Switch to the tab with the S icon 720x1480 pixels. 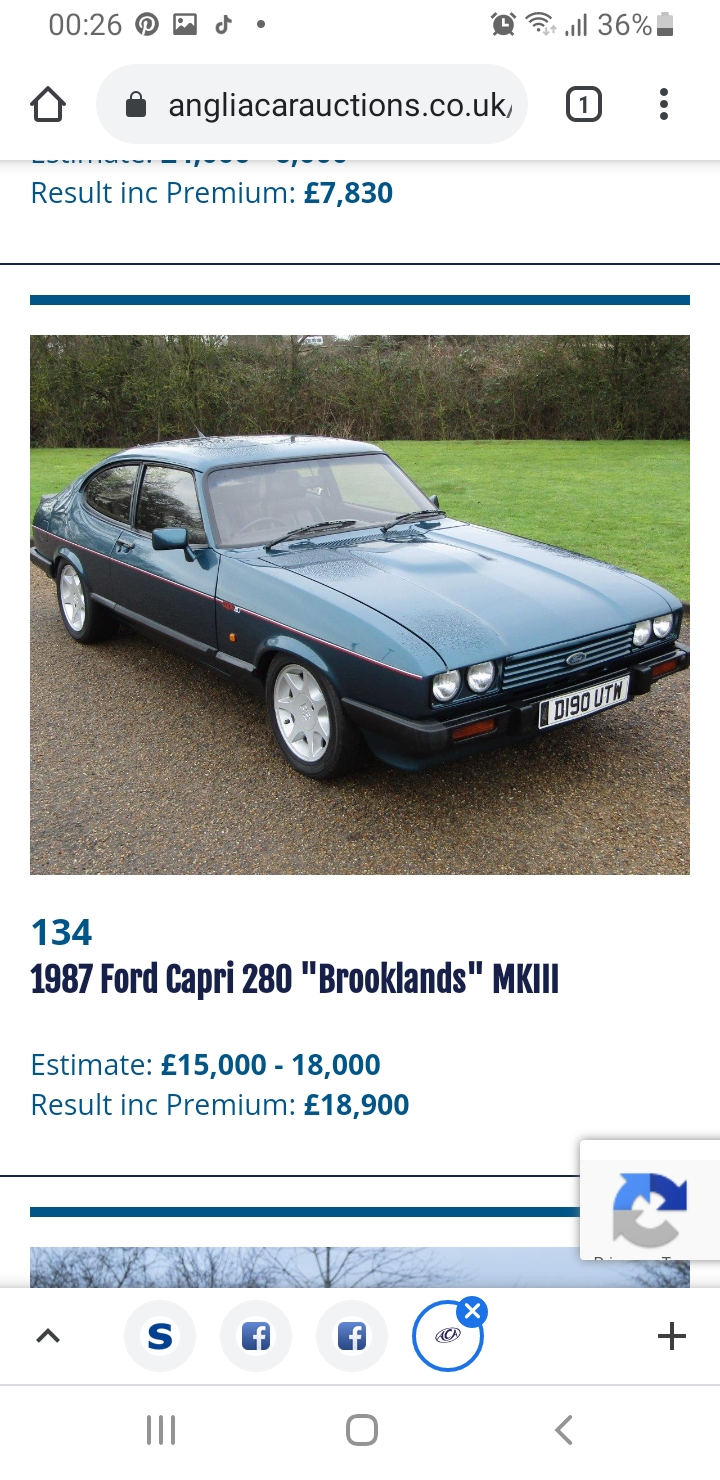point(160,1336)
